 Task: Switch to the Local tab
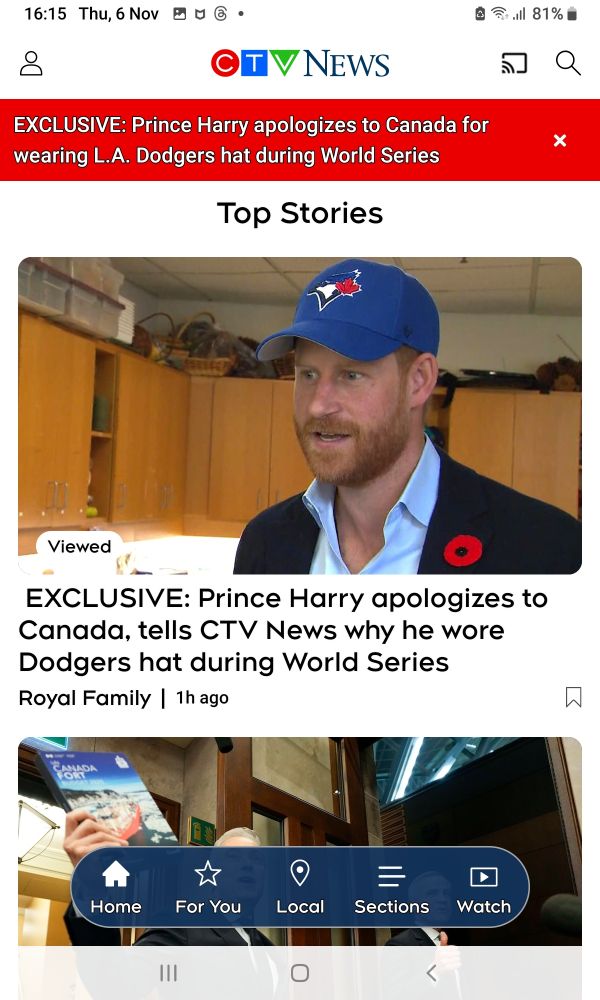click(299, 888)
